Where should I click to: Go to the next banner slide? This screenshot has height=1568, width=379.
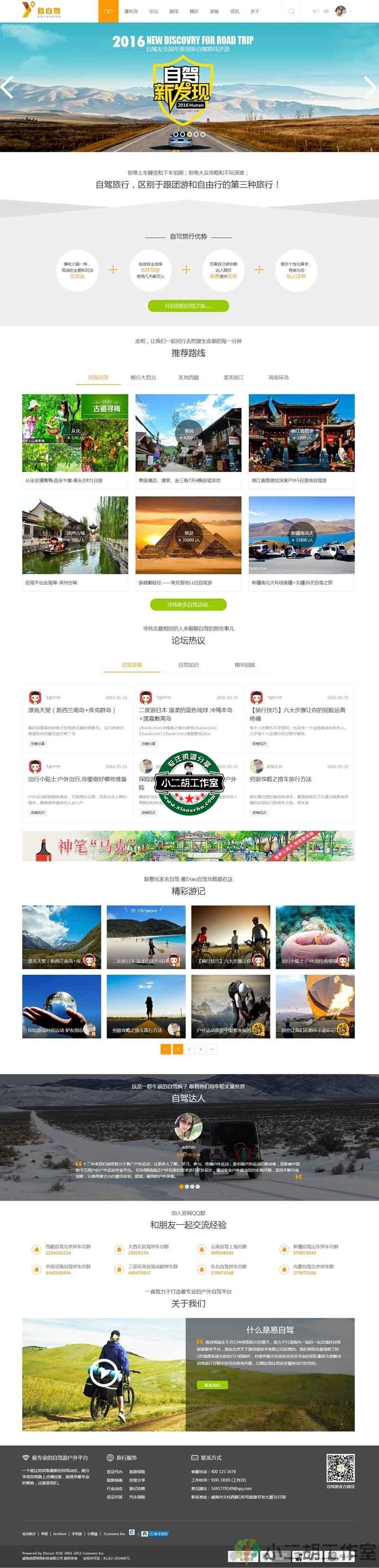click(x=370, y=87)
